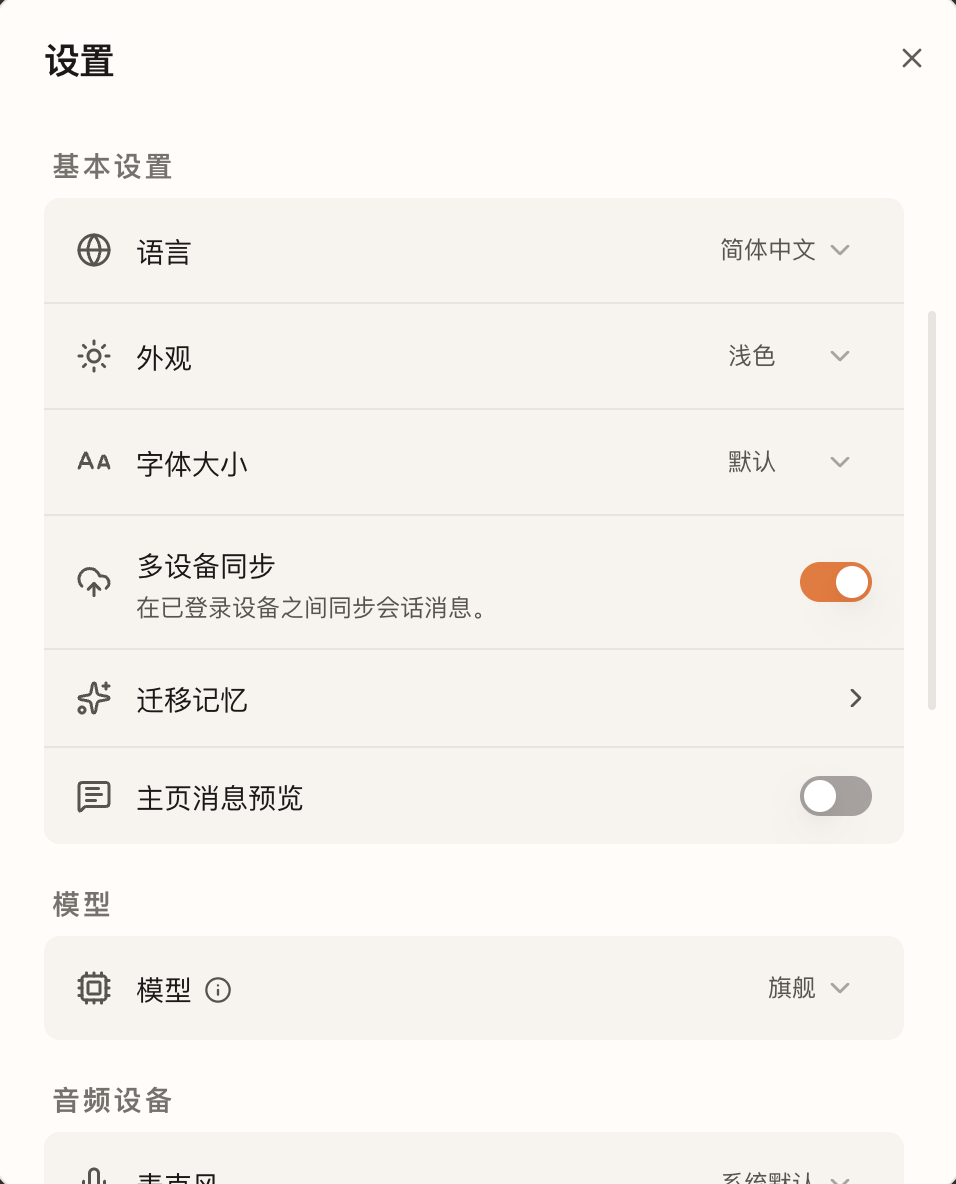The width and height of the screenshot is (956, 1184).
Task: Open the 浅色 appearance dropdown
Action: 790,356
